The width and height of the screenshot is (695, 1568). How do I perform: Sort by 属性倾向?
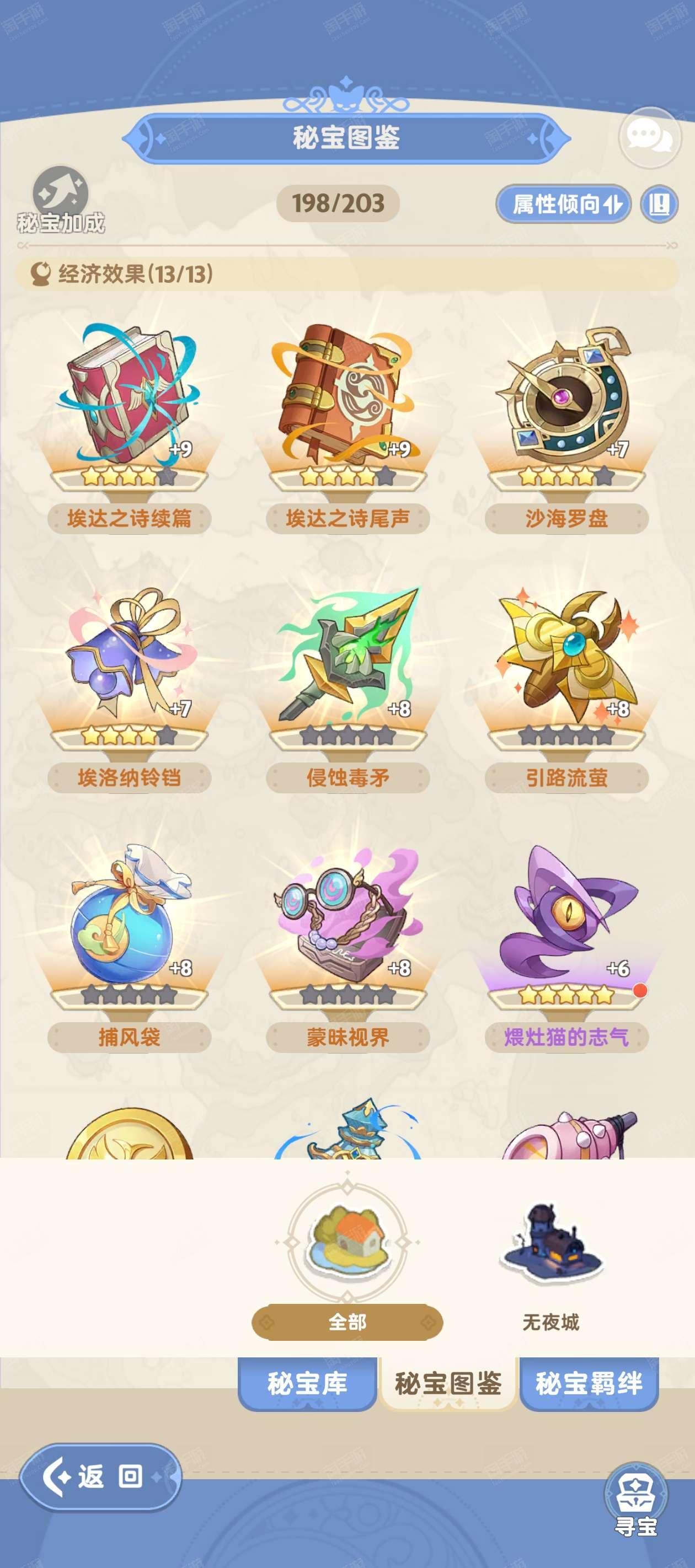coord(563,204)
